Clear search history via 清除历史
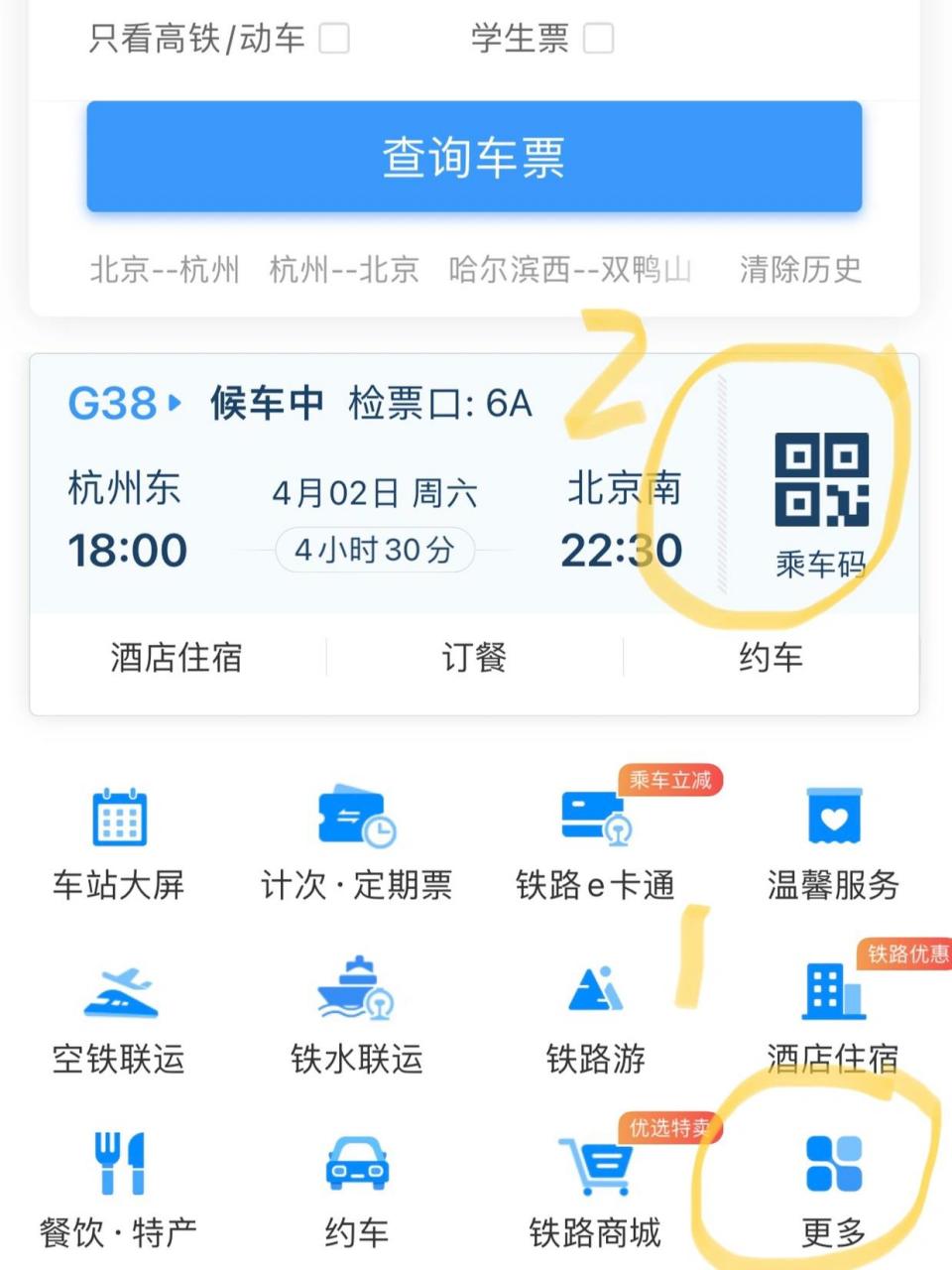Viewport: 952px width, 1270px height. coord(799,270)
